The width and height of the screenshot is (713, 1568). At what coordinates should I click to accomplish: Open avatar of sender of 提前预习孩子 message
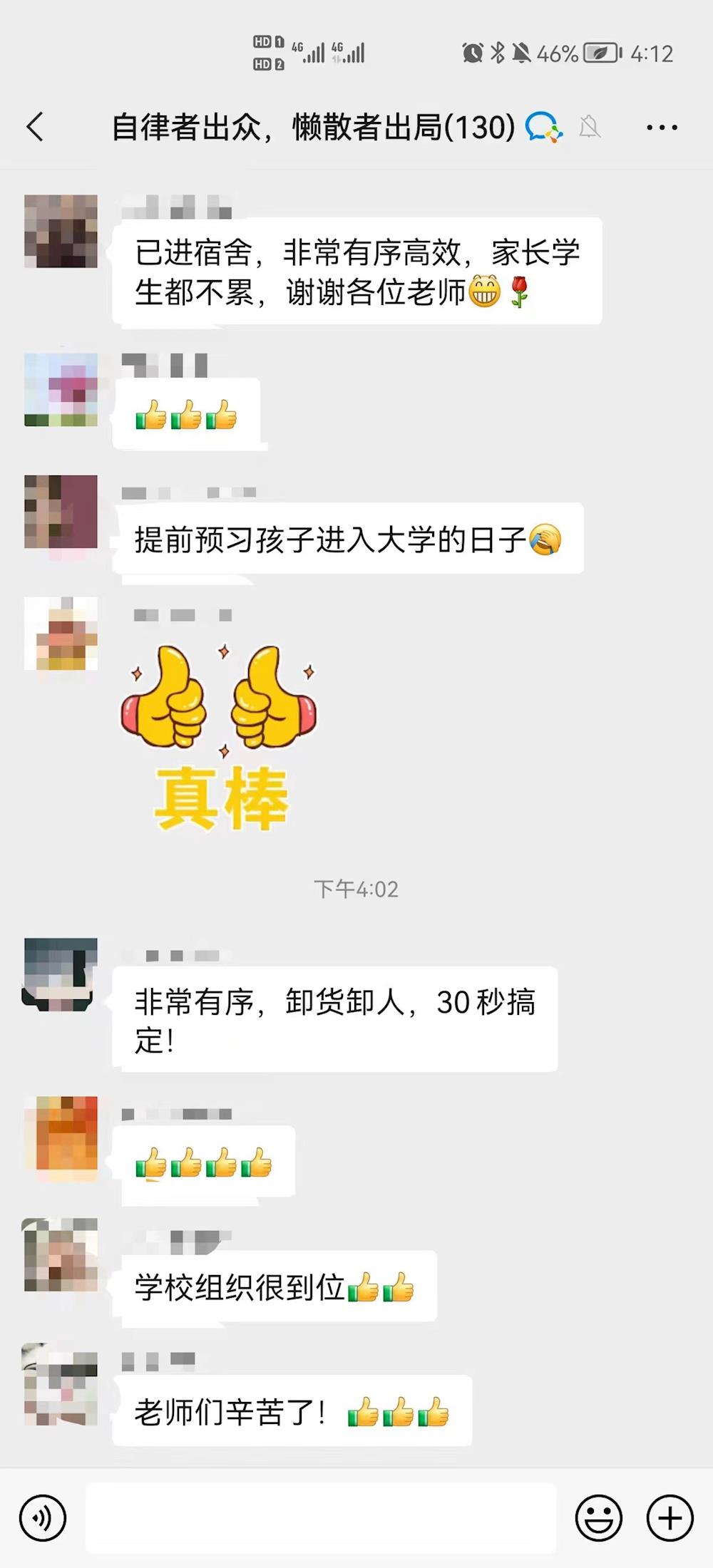coord(61,512)
